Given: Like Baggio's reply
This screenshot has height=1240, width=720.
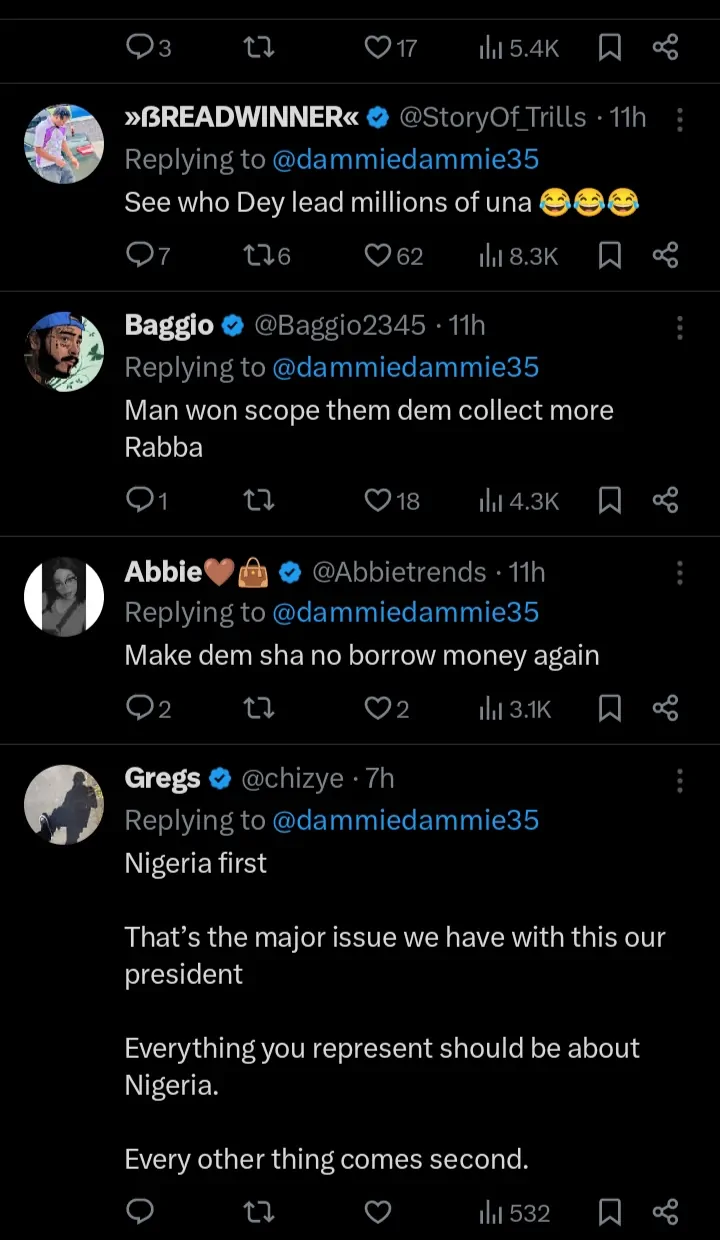Looking at the screenshot, I should [378, 500].
